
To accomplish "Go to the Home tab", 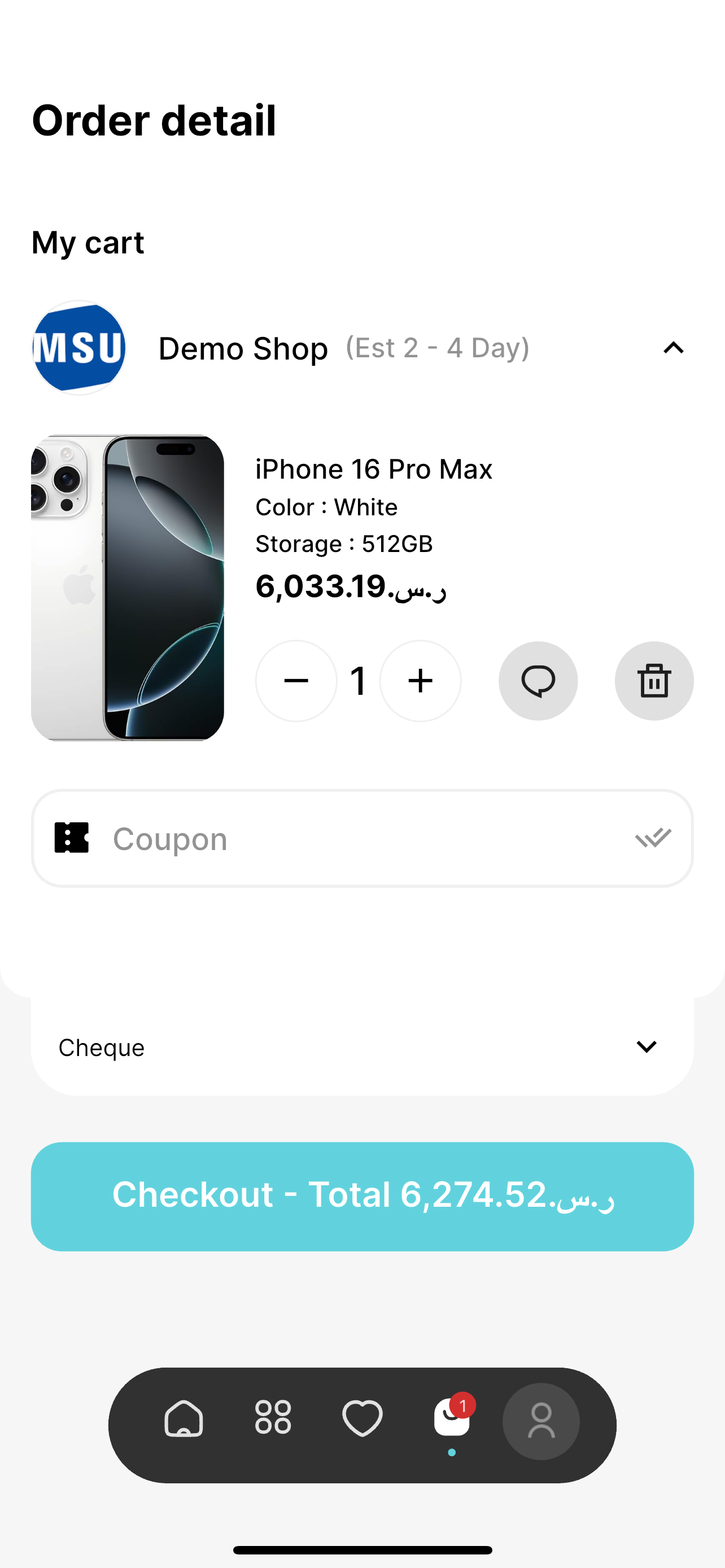I will point(184,1418).
